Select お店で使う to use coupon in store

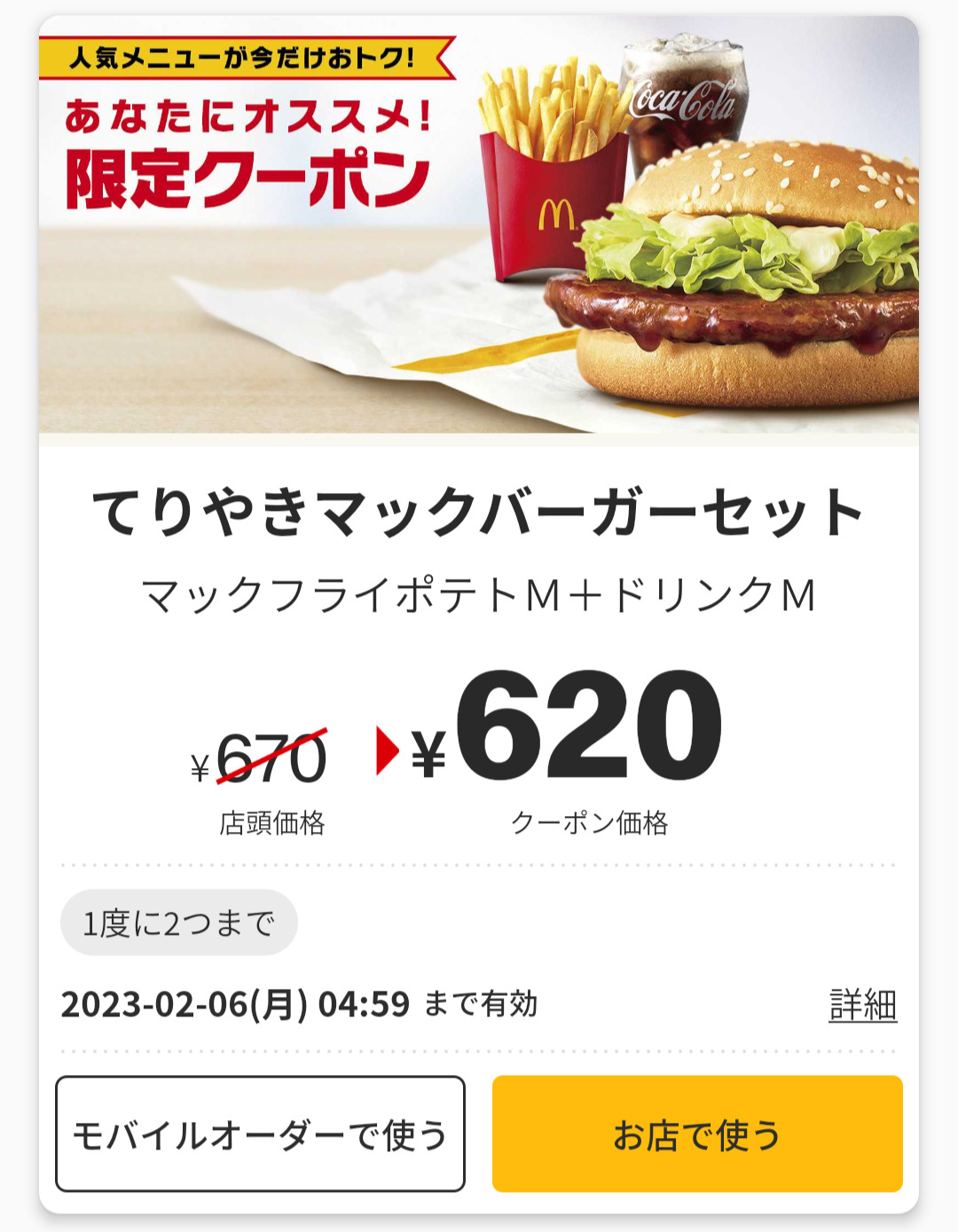697,1134
